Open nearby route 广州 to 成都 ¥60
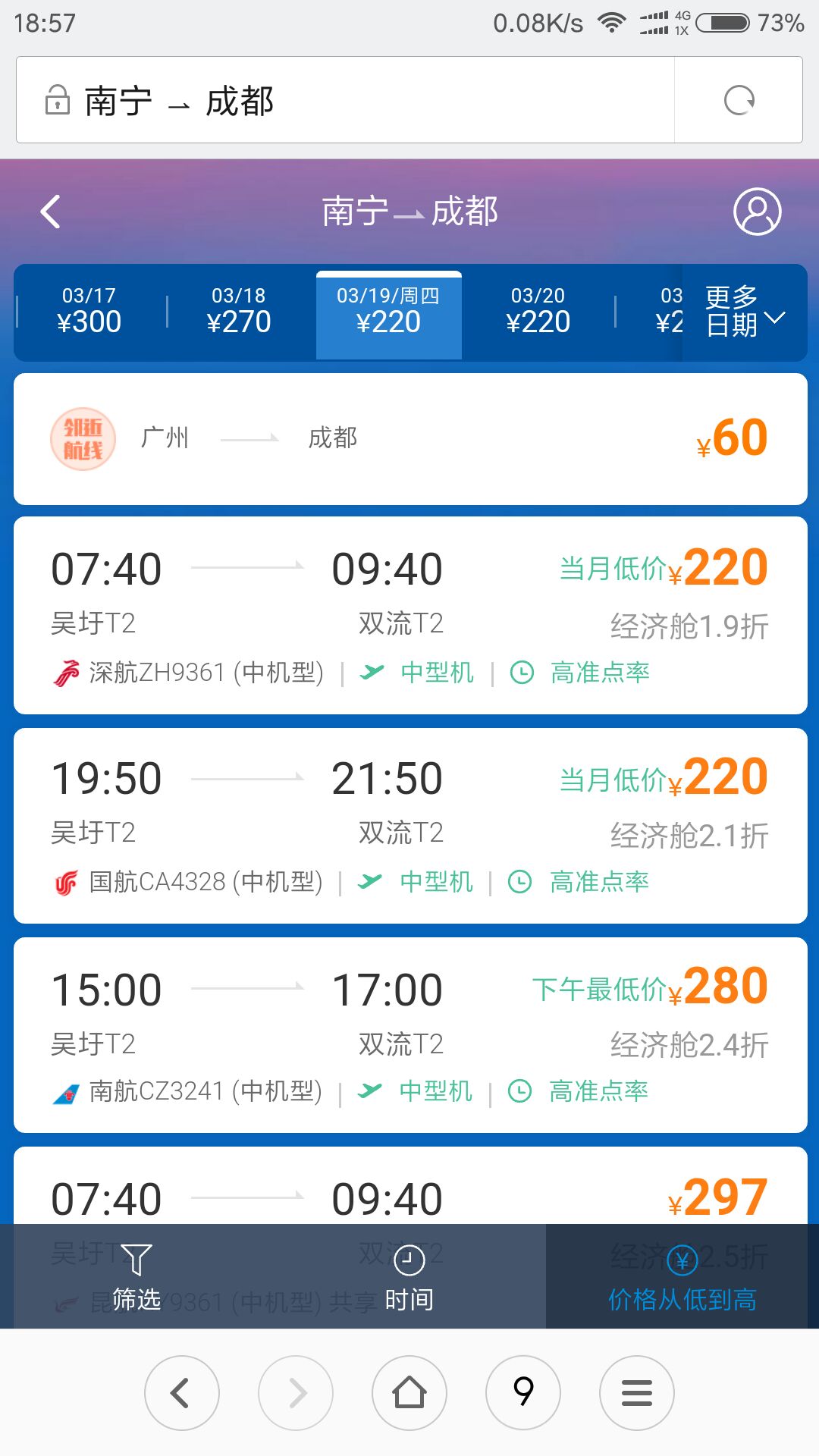The image size is (819, 1456). tap(410, 439)
